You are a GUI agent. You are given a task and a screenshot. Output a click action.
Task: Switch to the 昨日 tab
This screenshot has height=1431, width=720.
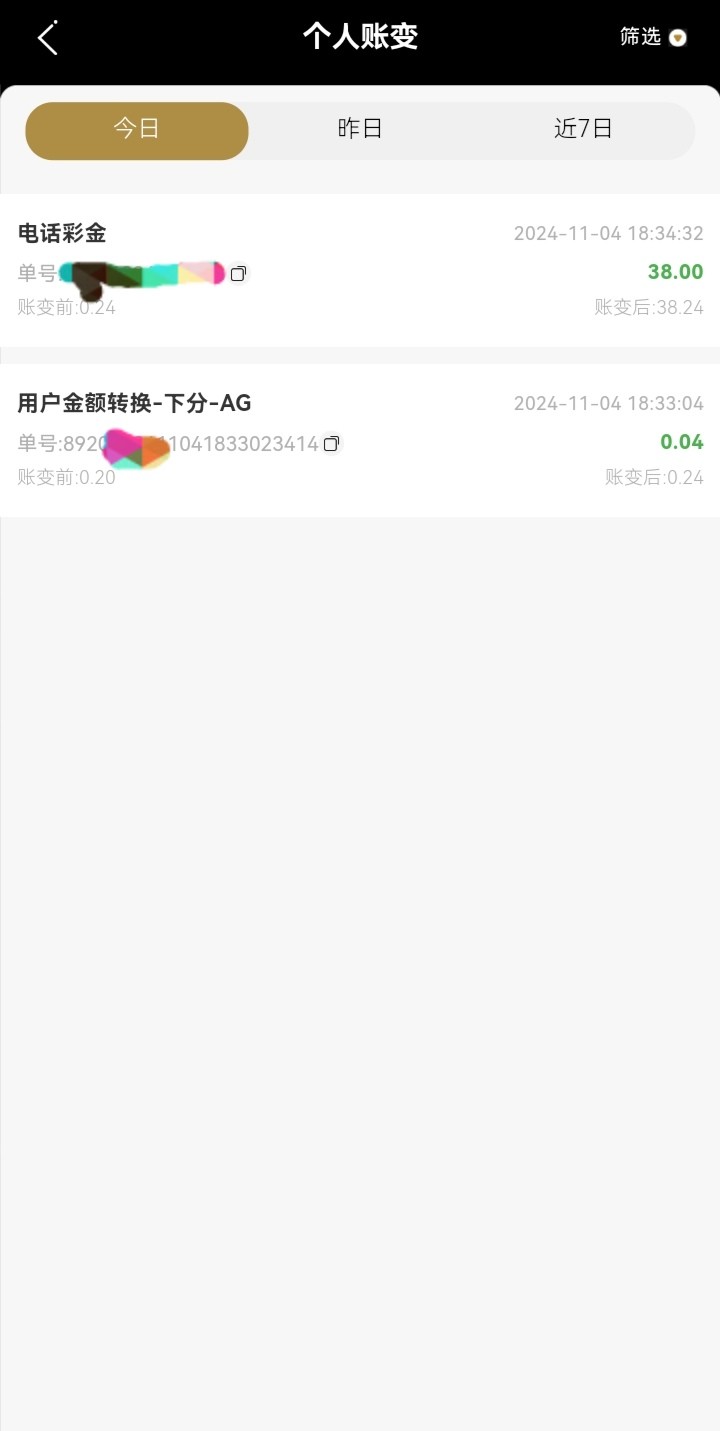click(x=360, y=130)
